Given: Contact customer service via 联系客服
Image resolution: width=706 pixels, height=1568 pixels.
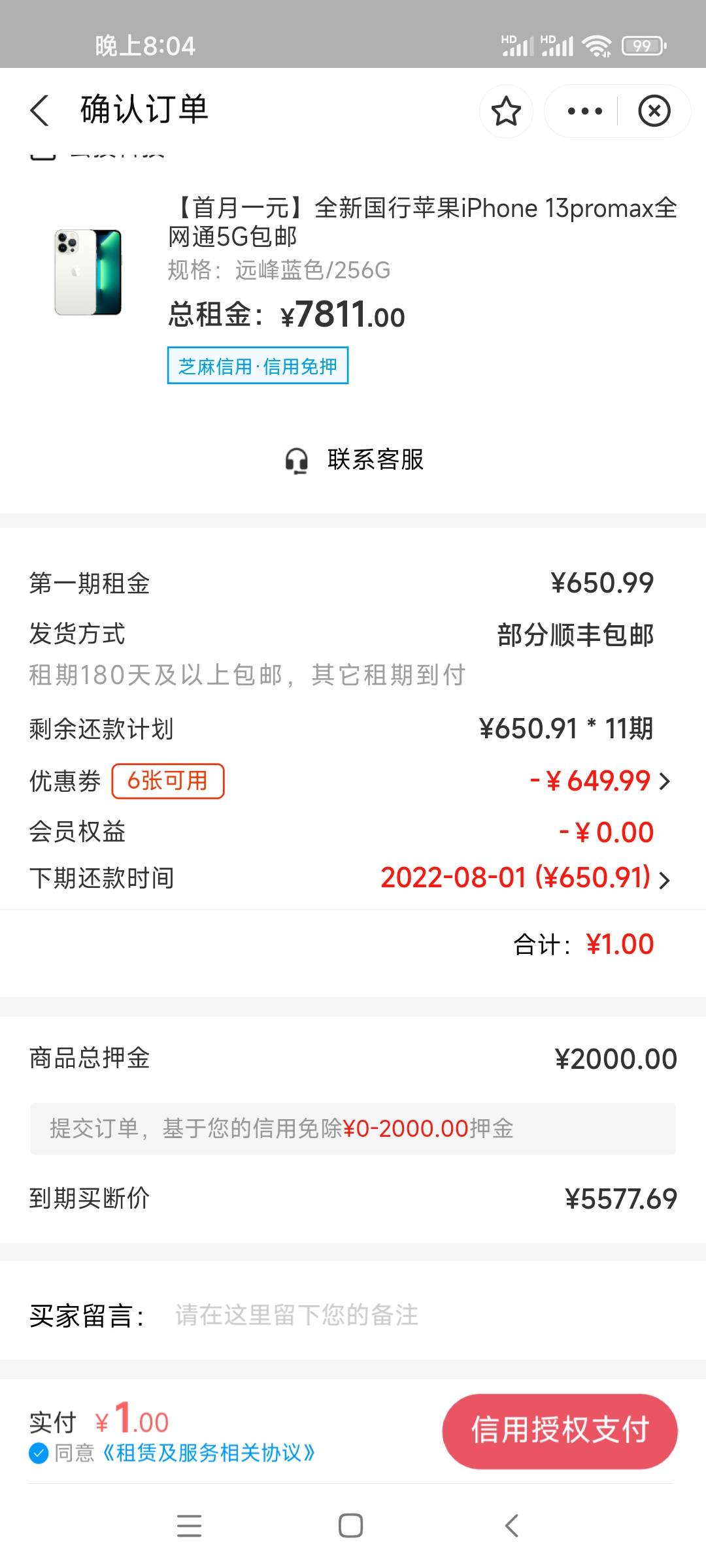Looking at the screenshot, I should (x=354, y=460).
